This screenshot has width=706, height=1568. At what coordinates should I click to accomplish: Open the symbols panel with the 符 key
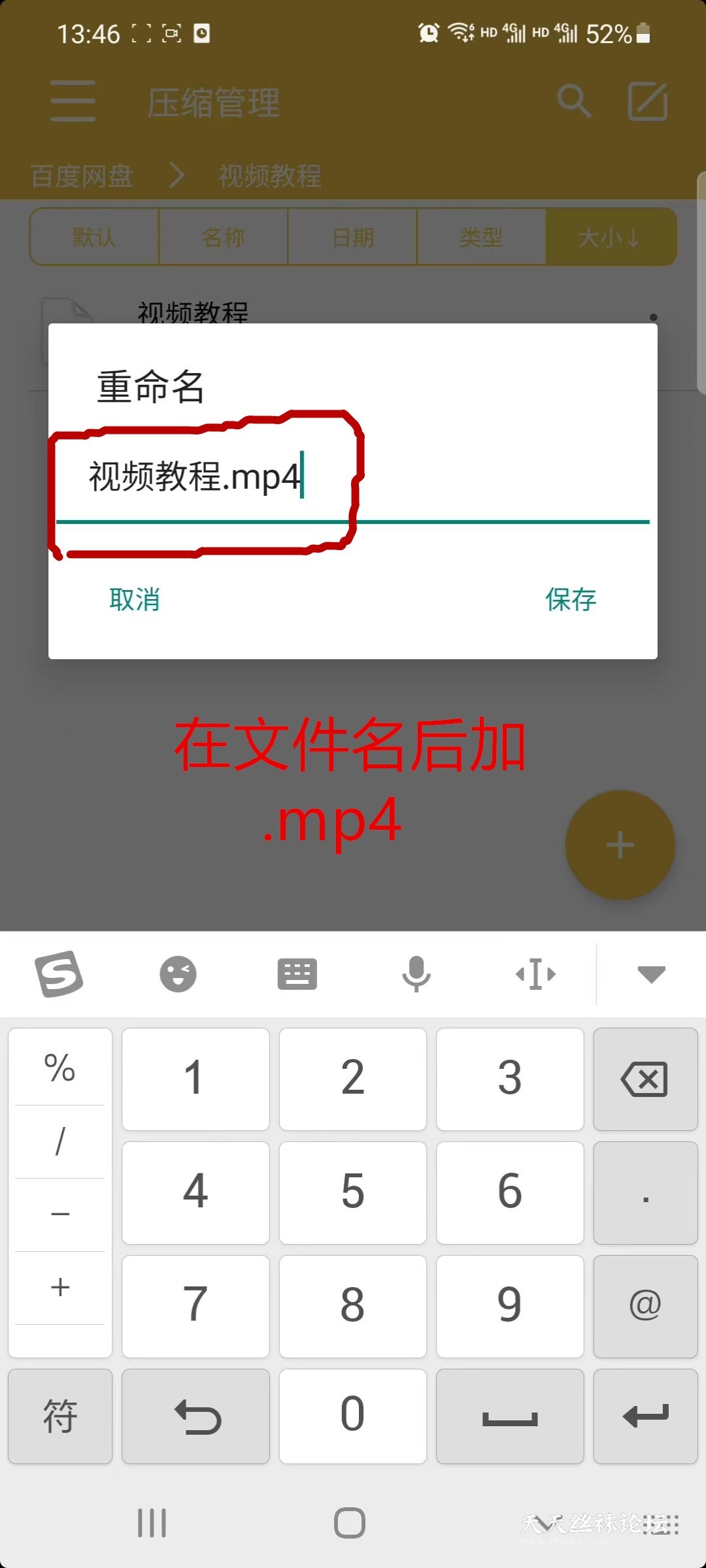[x=60, y=1416]
